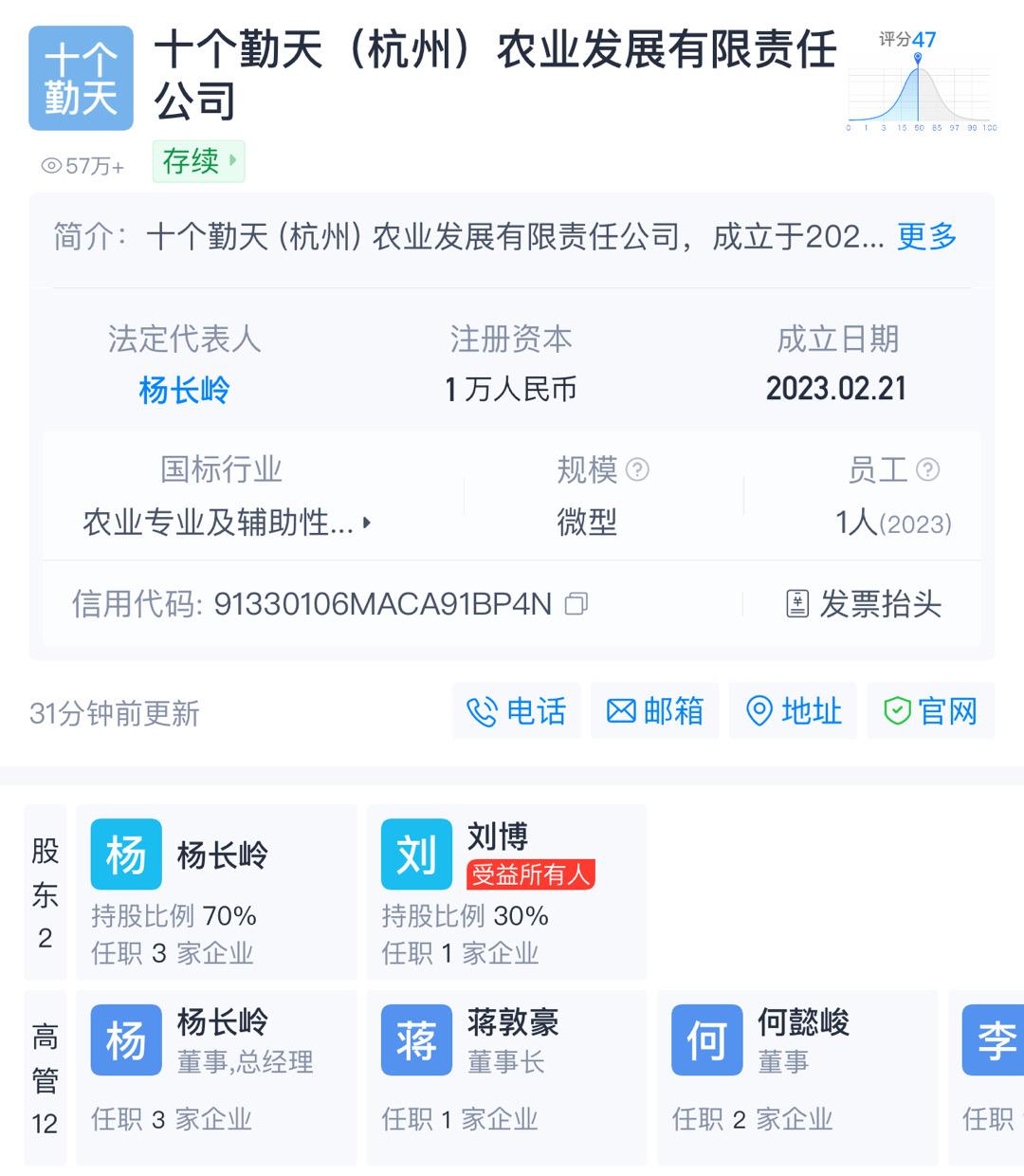Viewport: 1024px width, 1176px height.
Task: Open executive card 杨长岭 董事,总经理
Action: coord(216,1078)
